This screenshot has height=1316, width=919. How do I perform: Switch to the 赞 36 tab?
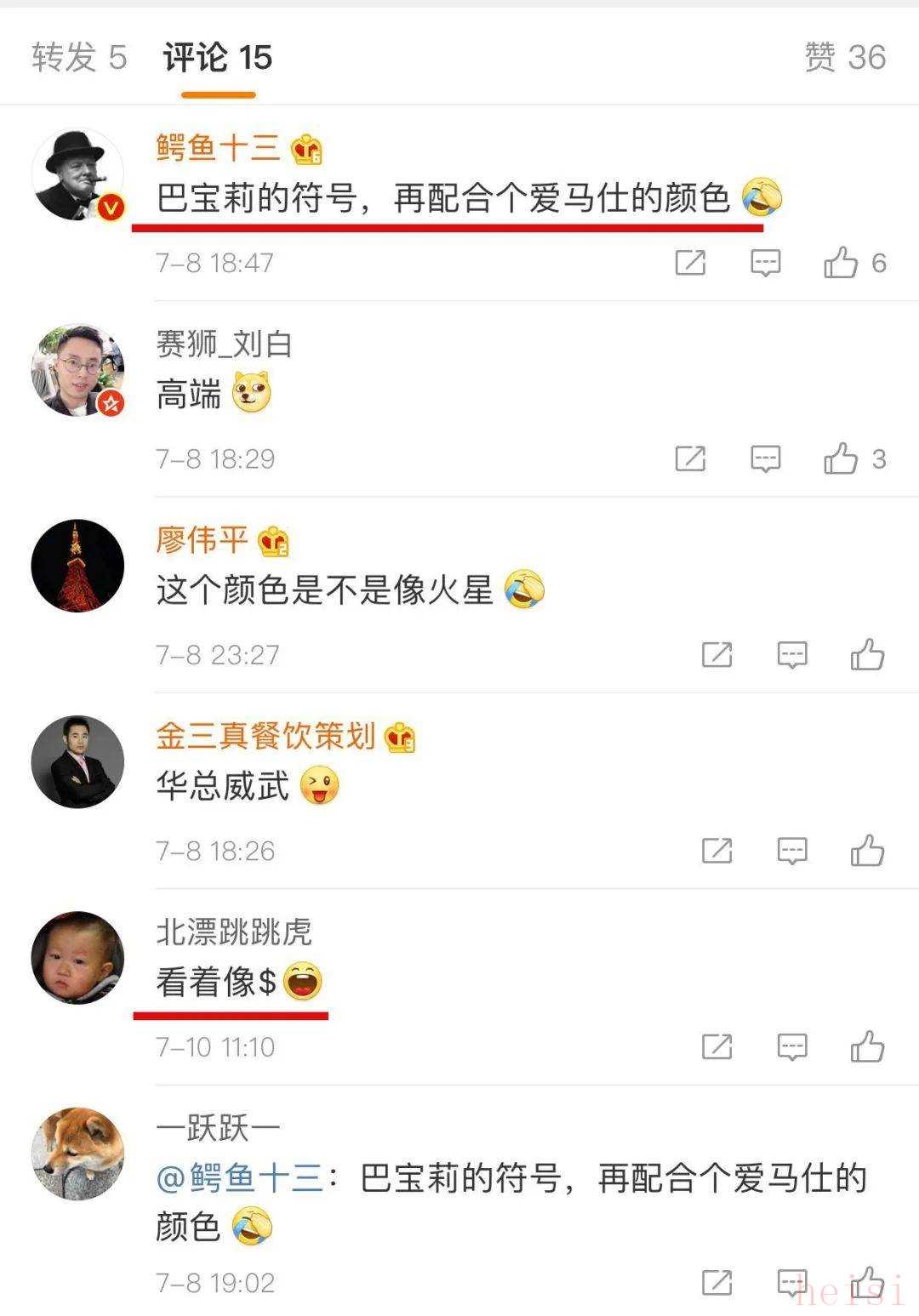click(x=844, y=58)
